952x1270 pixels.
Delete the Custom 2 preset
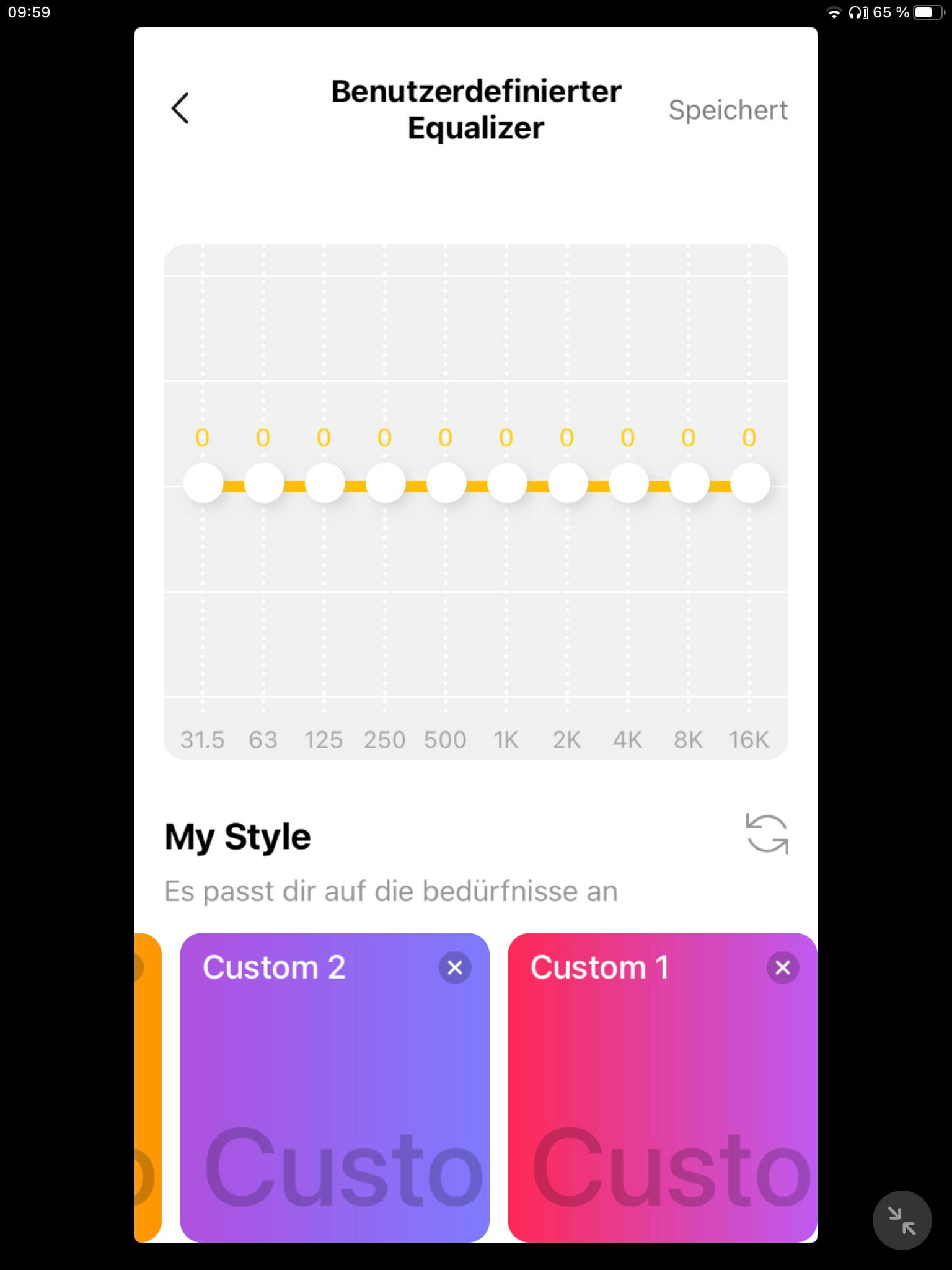pyautogui.click(x=455, y=967)
